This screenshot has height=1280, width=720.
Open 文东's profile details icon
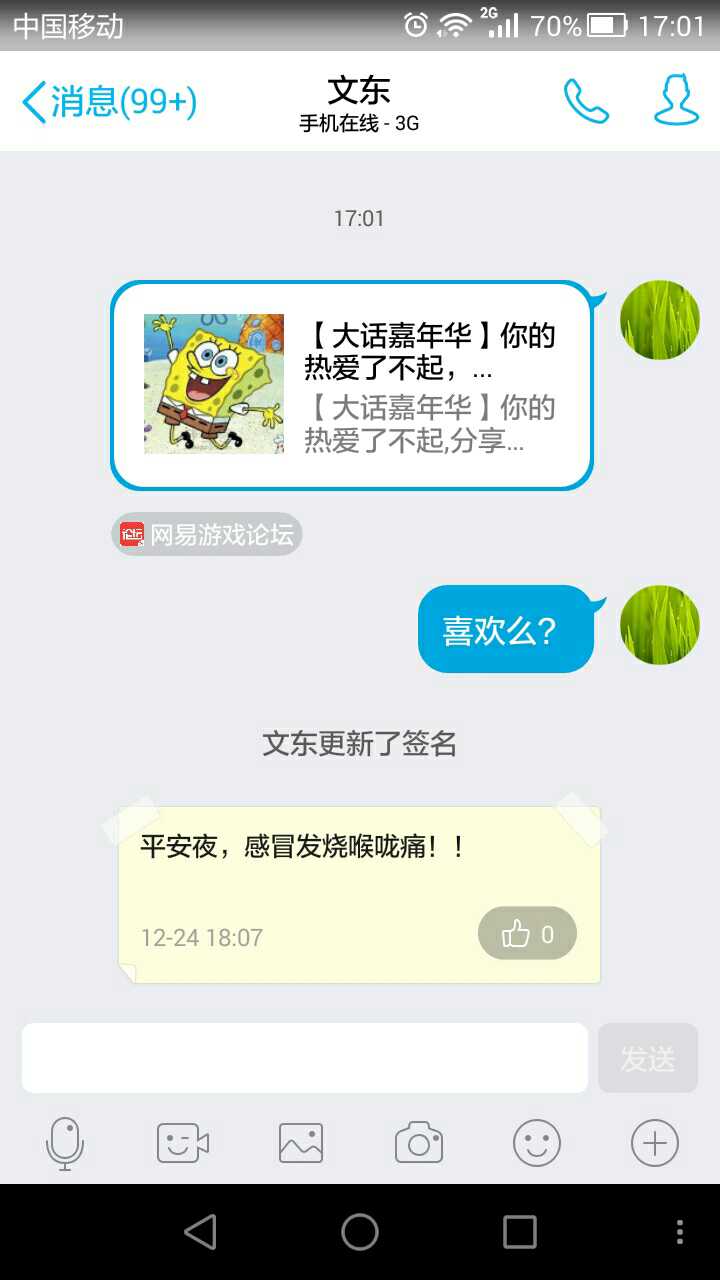676,102
